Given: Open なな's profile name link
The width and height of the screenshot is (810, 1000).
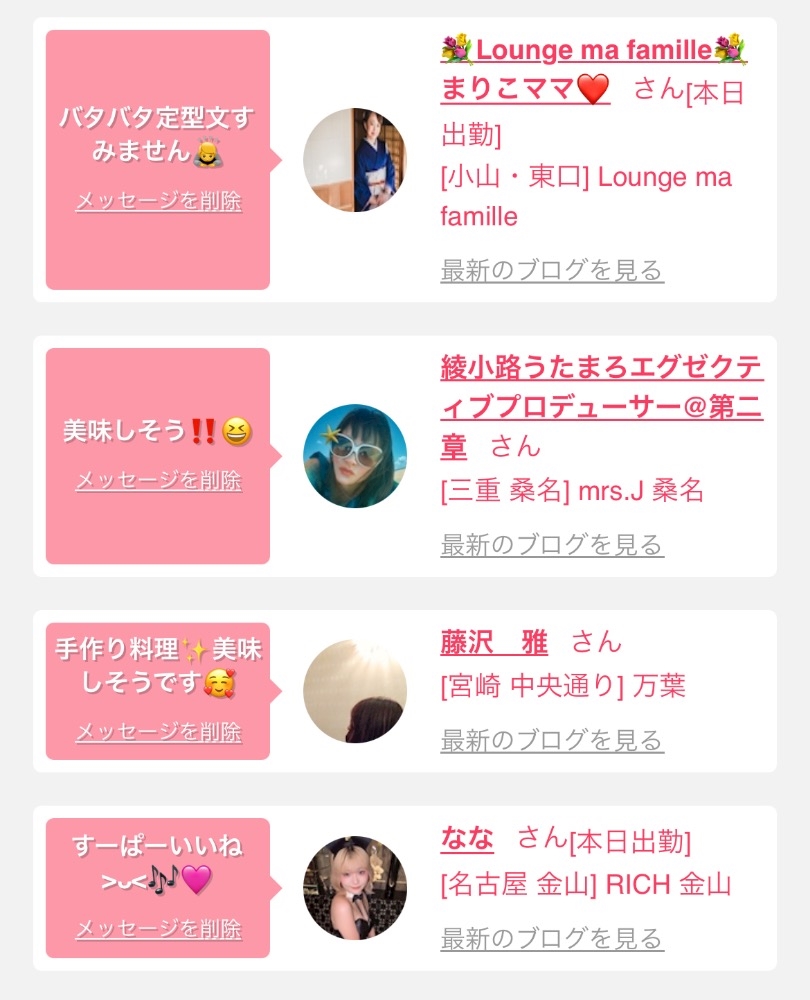Looking at the screenshot, I should (467, 838).
